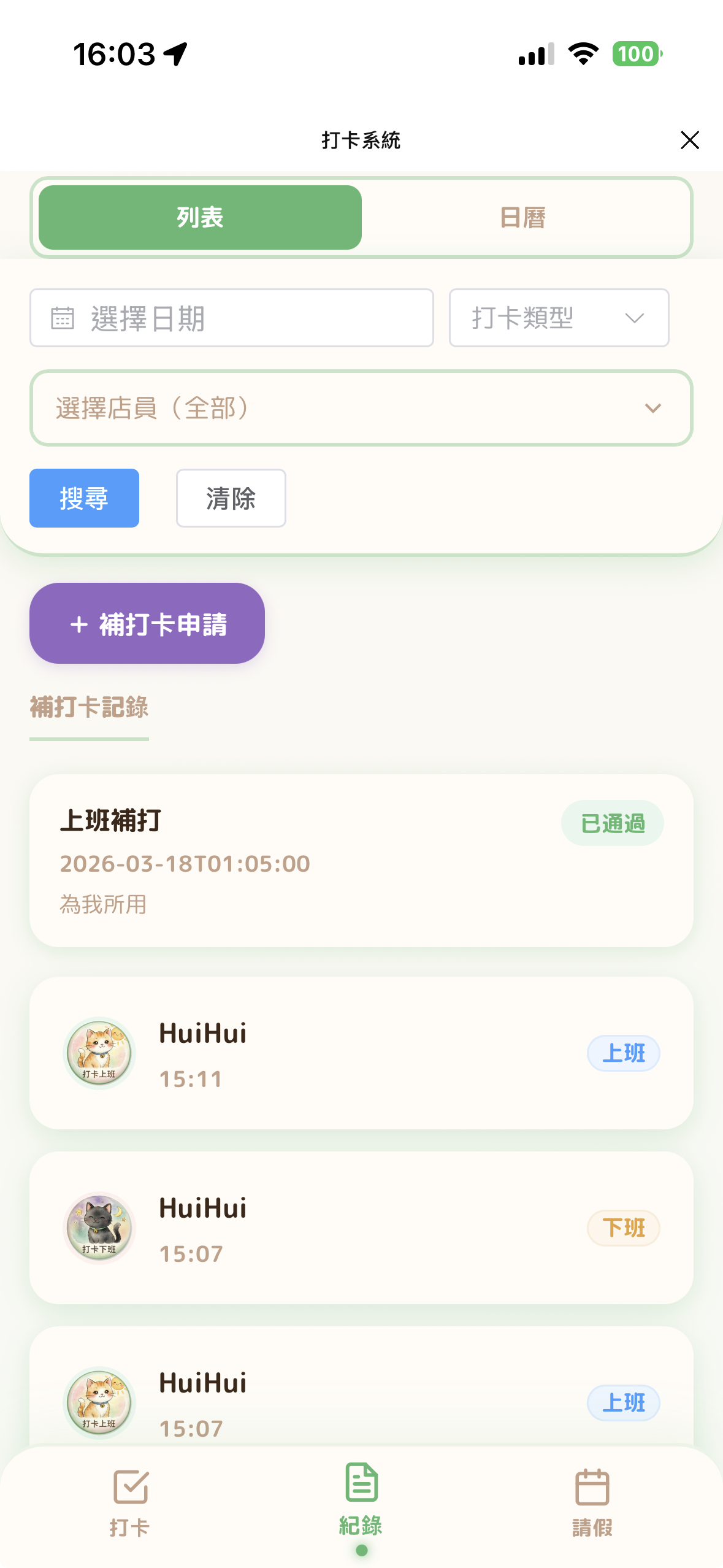Click the chevron on the staff selection dropdown
723x1568 pixels.
click(x=652, y=408)
